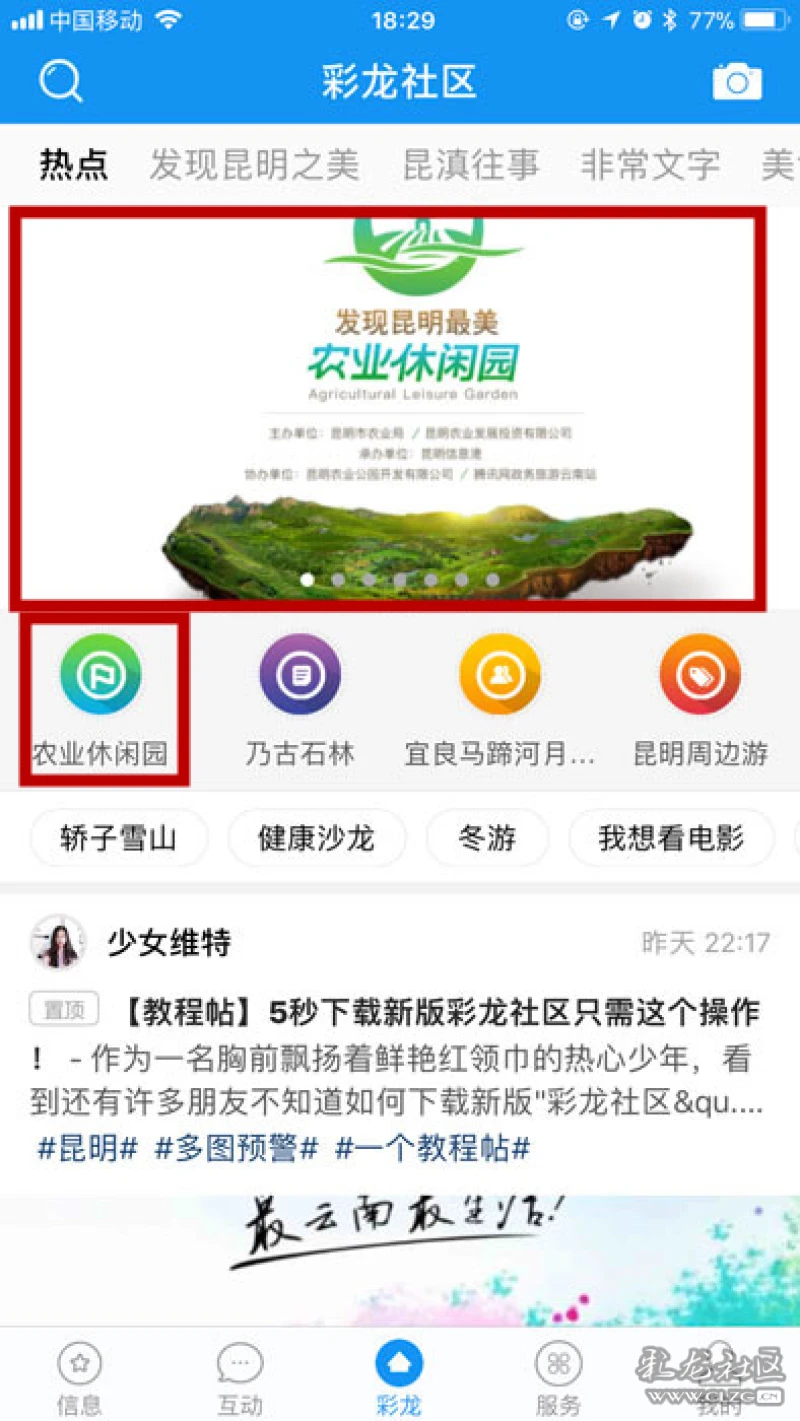
Task: Select the 我想看电影 chip
Action: coord(671,838)
